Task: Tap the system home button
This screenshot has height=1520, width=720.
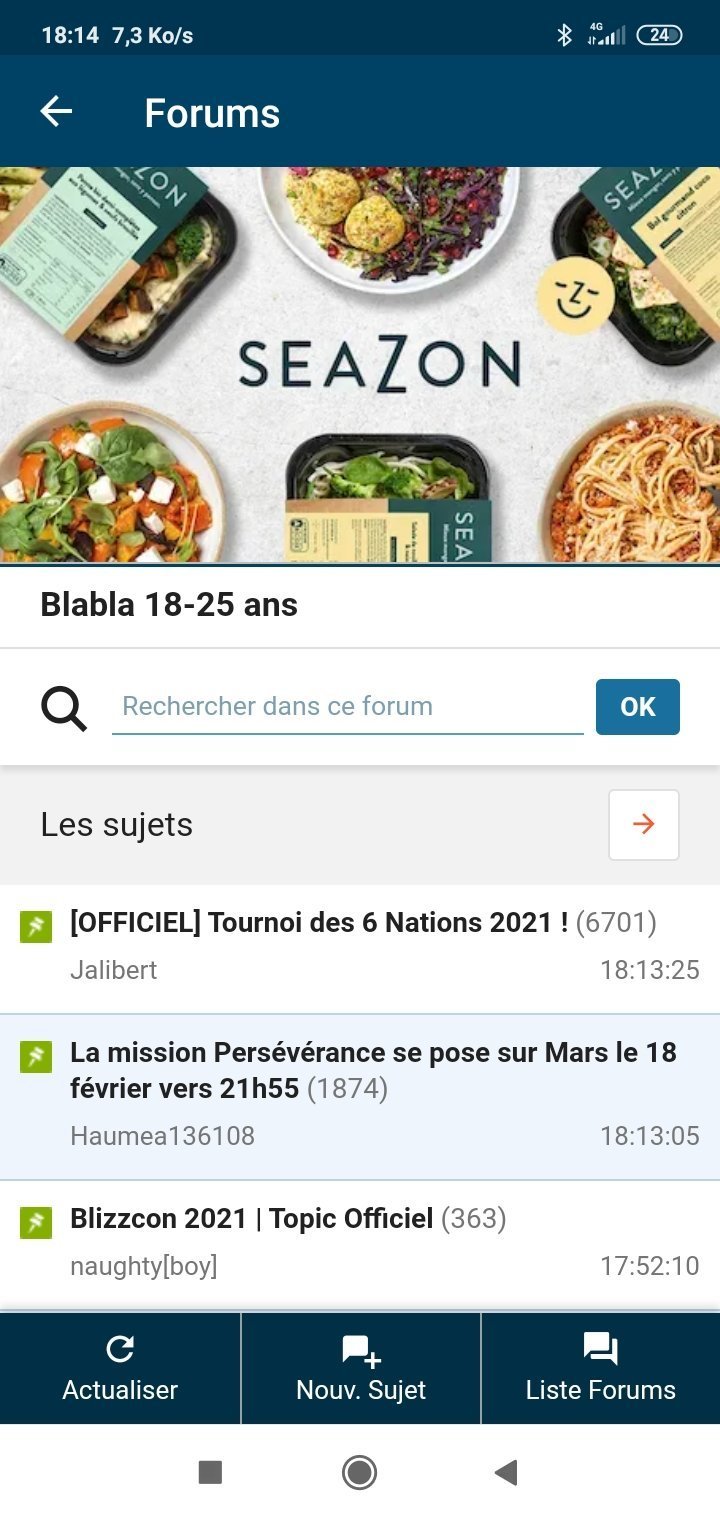Action: [x=359, y=1472]
